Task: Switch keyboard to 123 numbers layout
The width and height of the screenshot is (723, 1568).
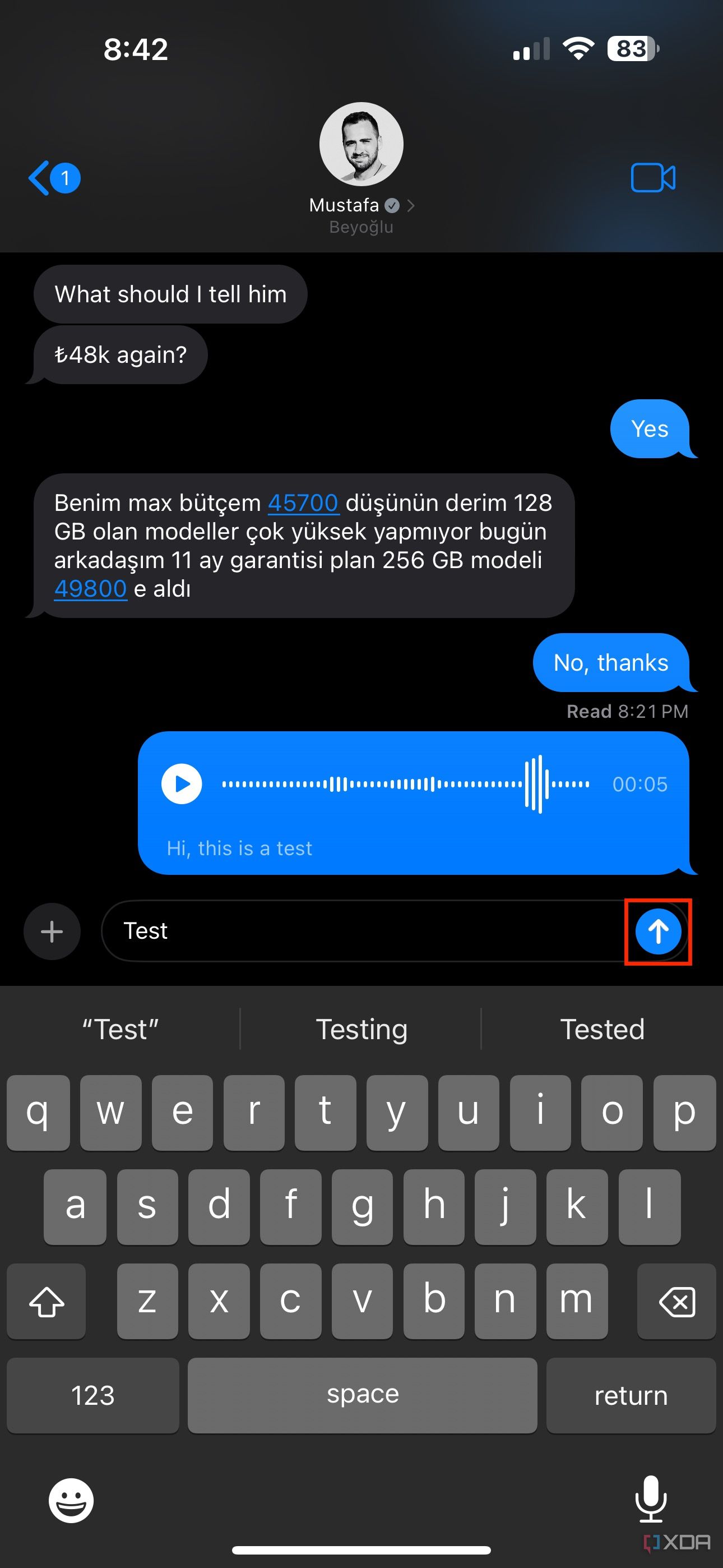Action: [92, 1395]
